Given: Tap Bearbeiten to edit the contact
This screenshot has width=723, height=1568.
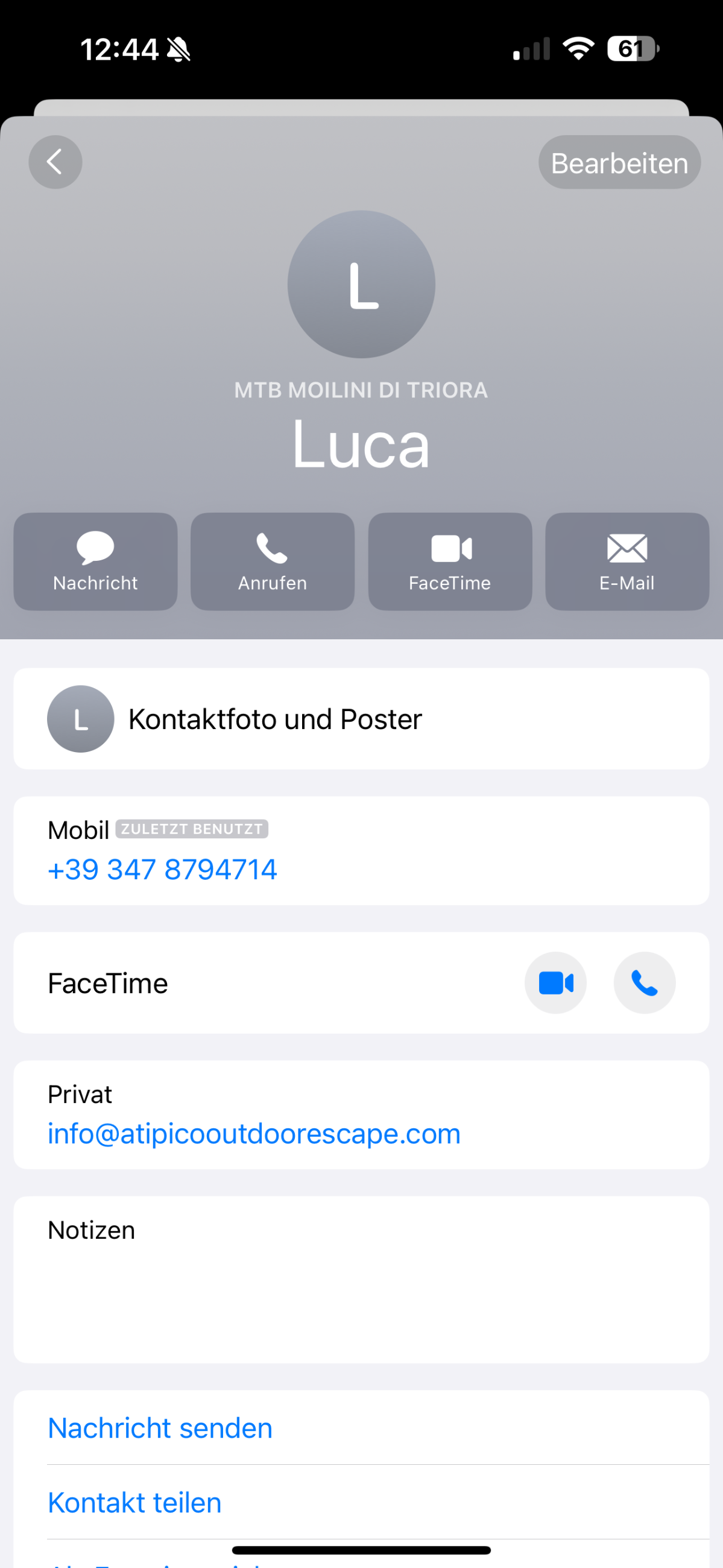Looking at the screenshot, I should [x=619, y=162].
